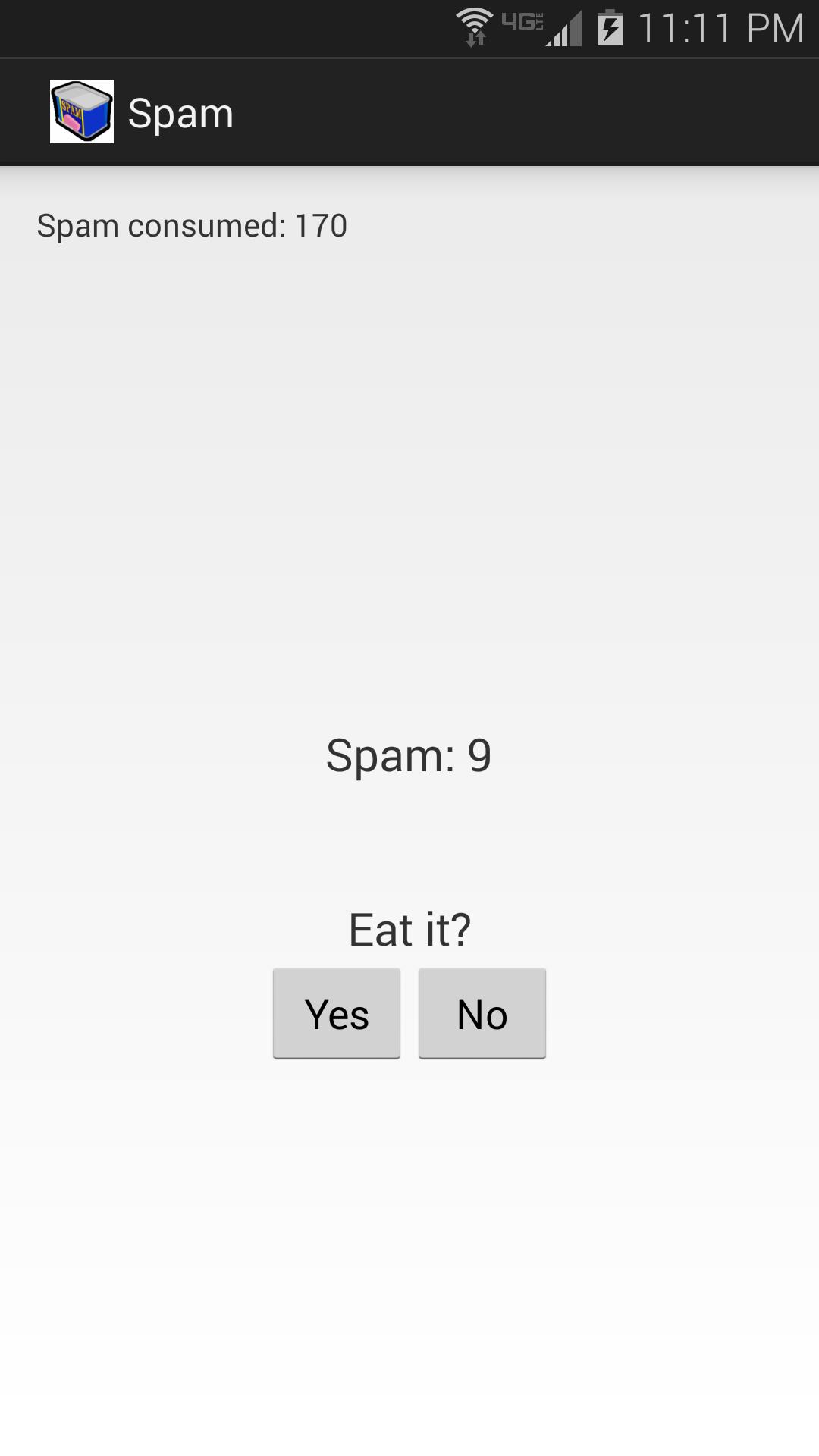The image size is (819, 1456).
Task: Click the Spam can on the action bar
Action: tap(82, 112)
